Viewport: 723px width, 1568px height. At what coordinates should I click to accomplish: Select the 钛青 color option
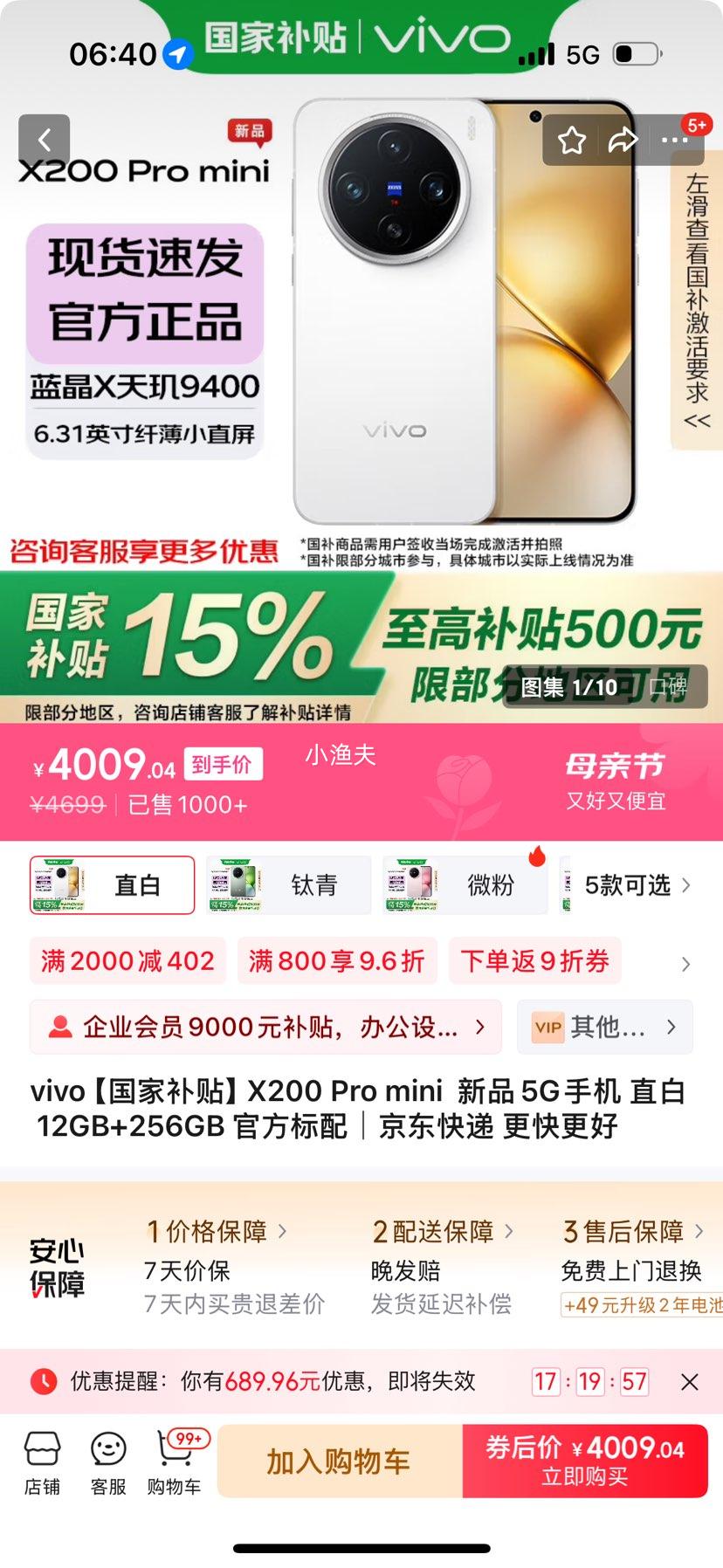289,885
